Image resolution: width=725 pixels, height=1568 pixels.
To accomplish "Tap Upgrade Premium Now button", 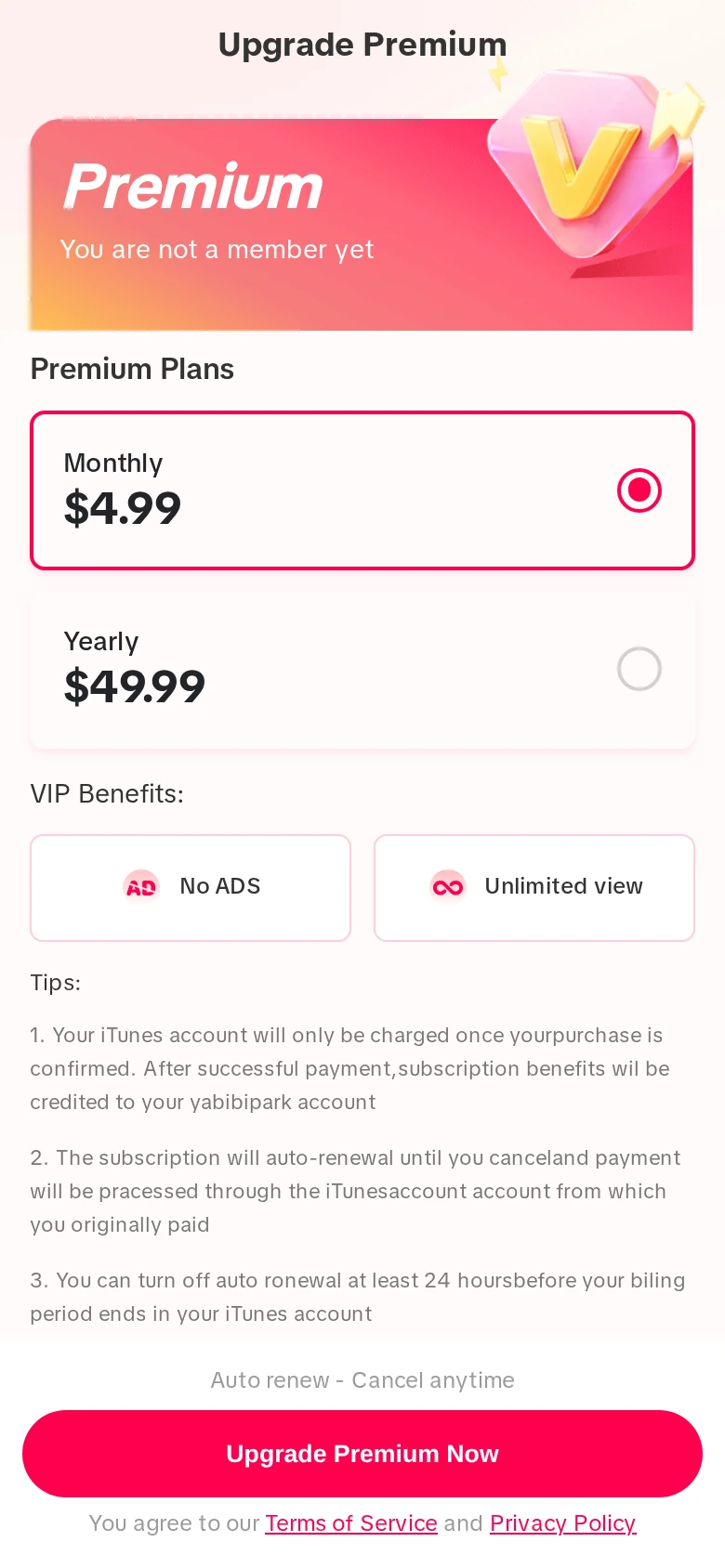I will pos(362,1454).
